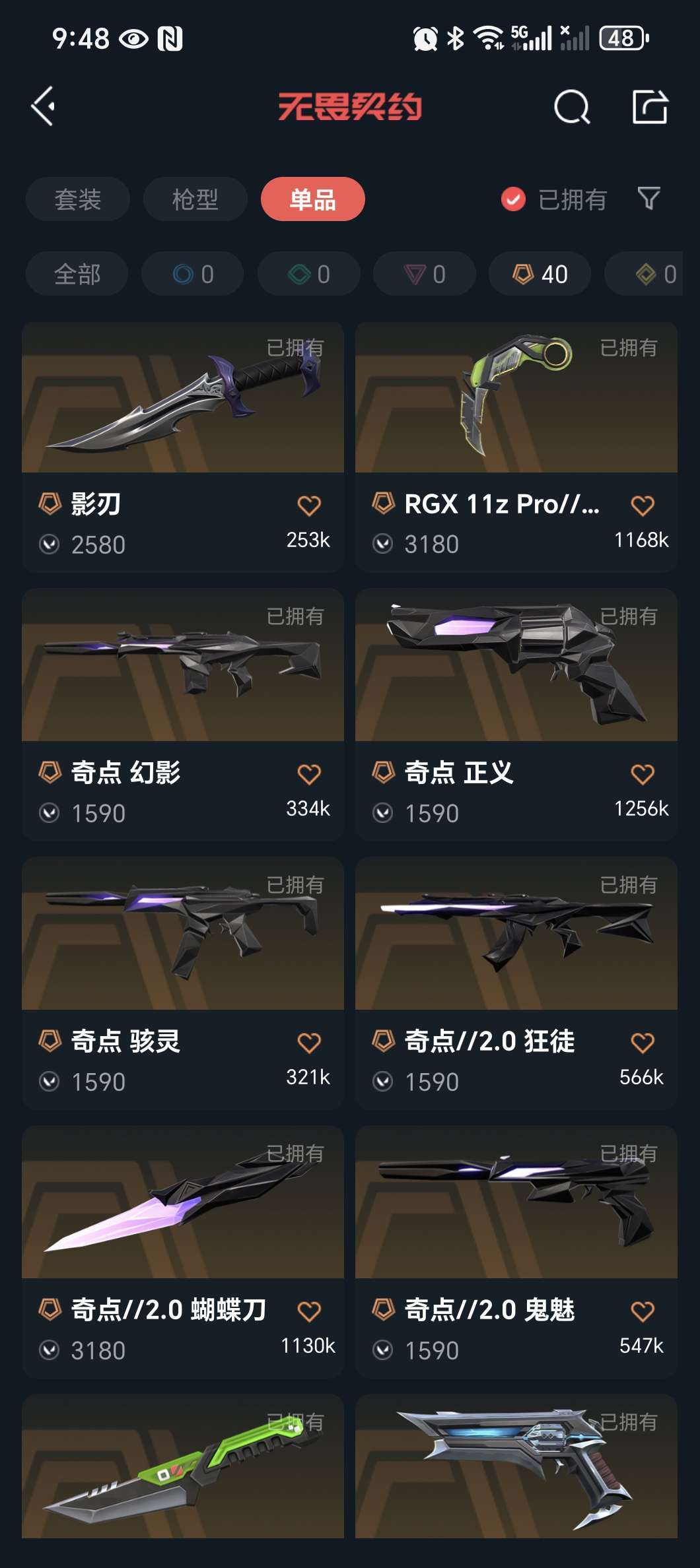The image size is (700, 1568).
Task: Open the filter funnel icon
Action: [x=648, y=199]
